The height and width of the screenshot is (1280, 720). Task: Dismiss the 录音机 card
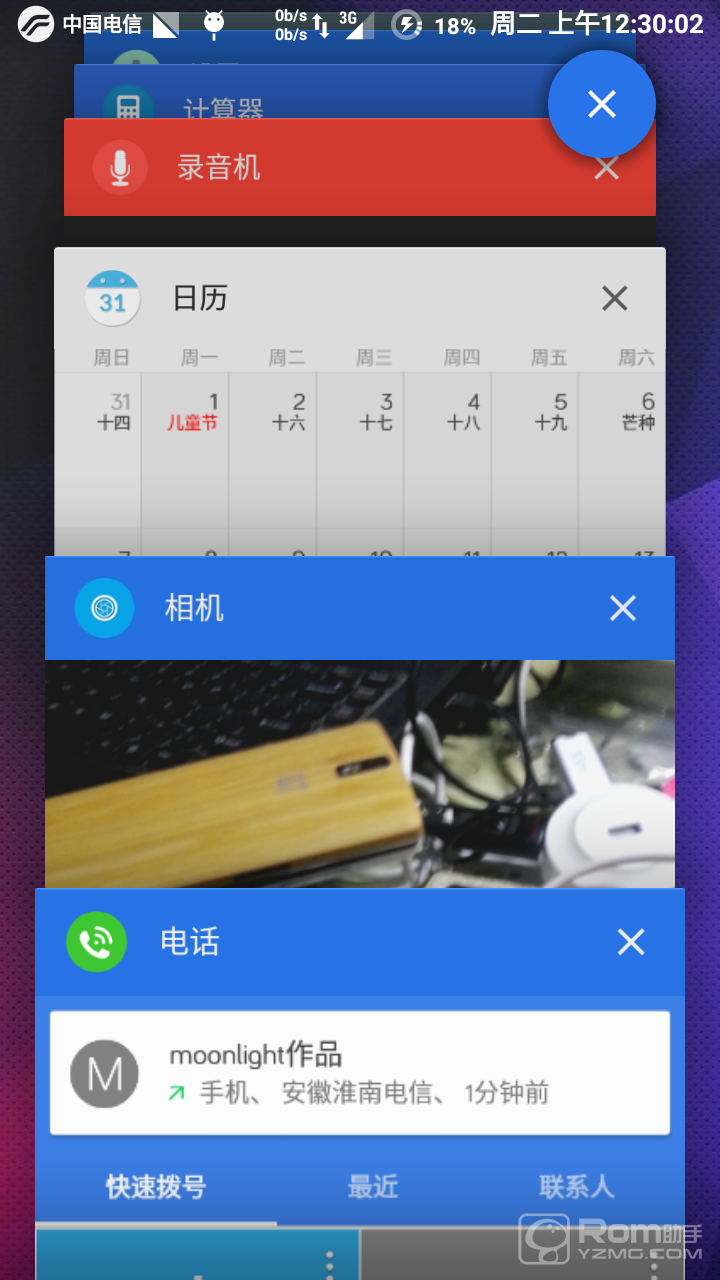(606, 167)
